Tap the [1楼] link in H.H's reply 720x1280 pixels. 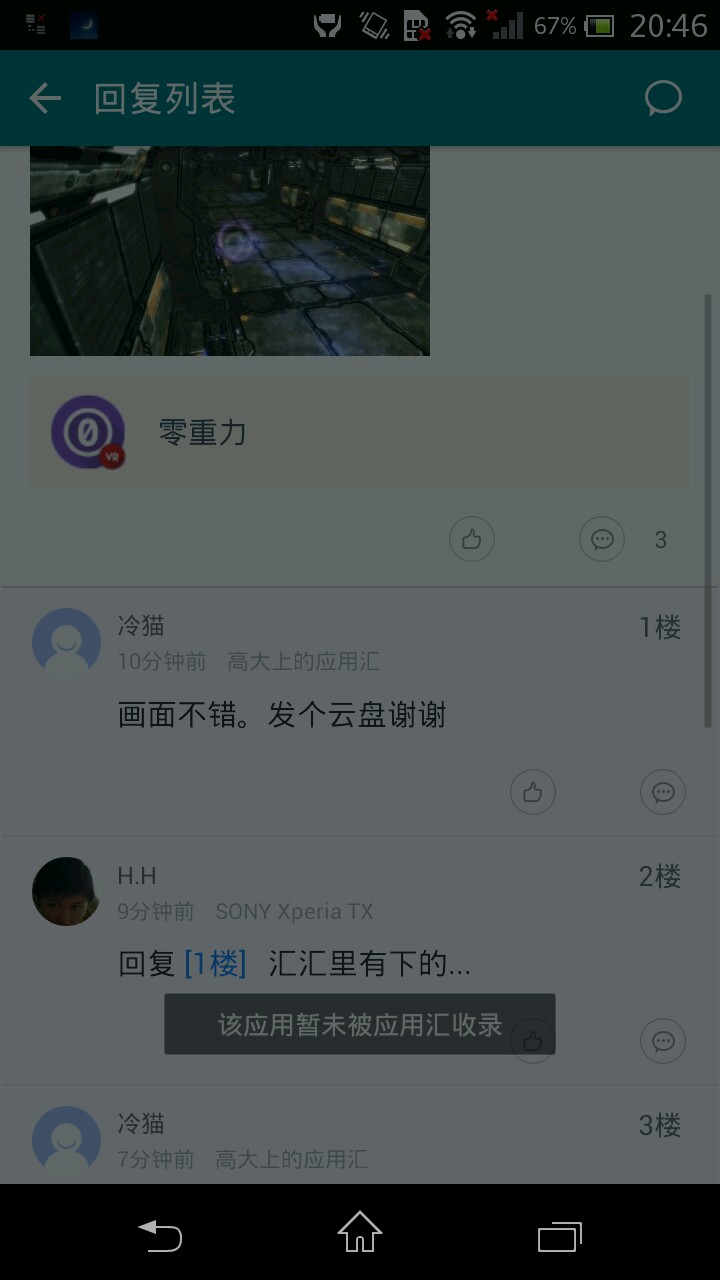coord(215,964)
